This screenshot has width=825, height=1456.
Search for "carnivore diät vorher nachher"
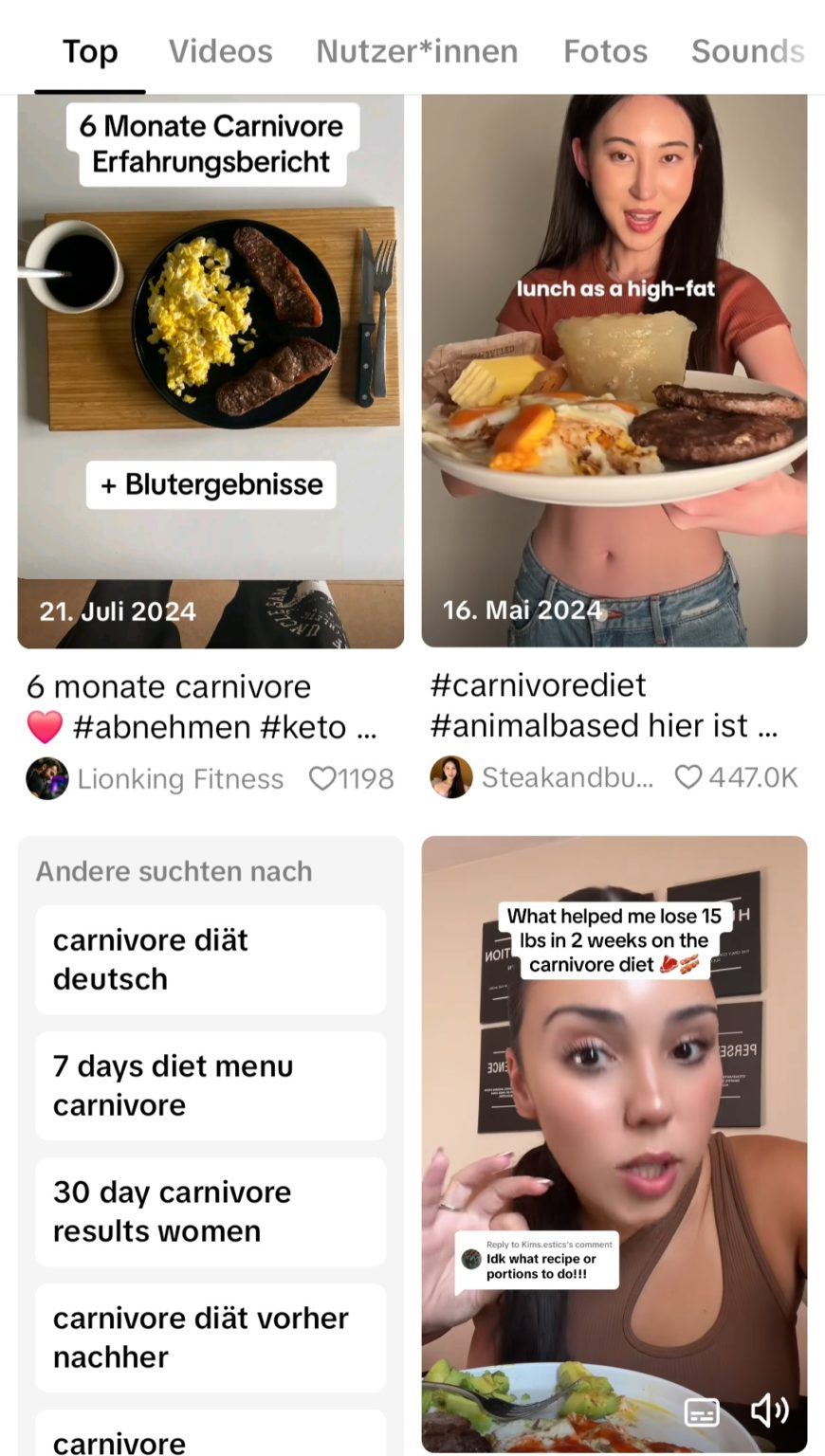pyautogui.click(x=210, y=1338)
